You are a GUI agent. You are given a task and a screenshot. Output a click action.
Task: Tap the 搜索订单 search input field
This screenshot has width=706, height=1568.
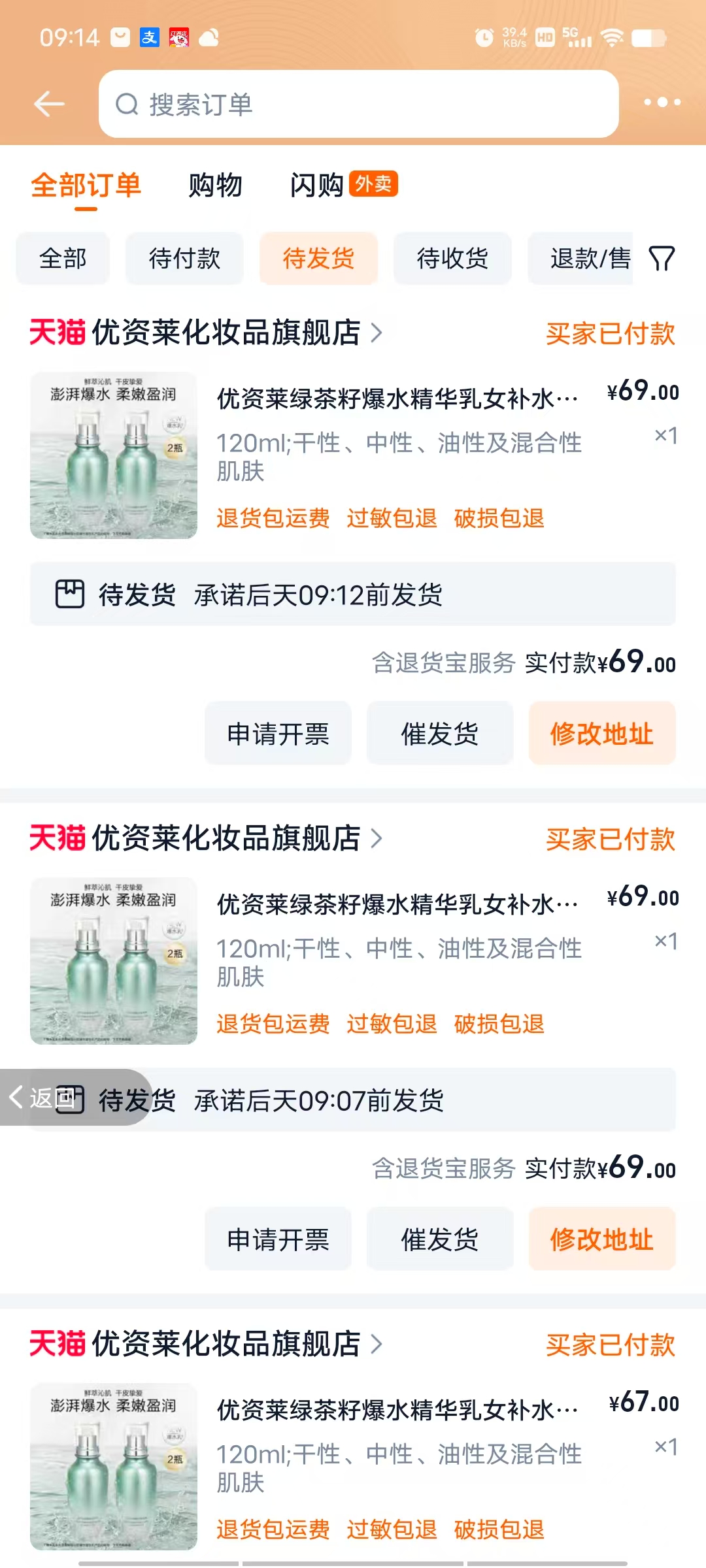360,105
